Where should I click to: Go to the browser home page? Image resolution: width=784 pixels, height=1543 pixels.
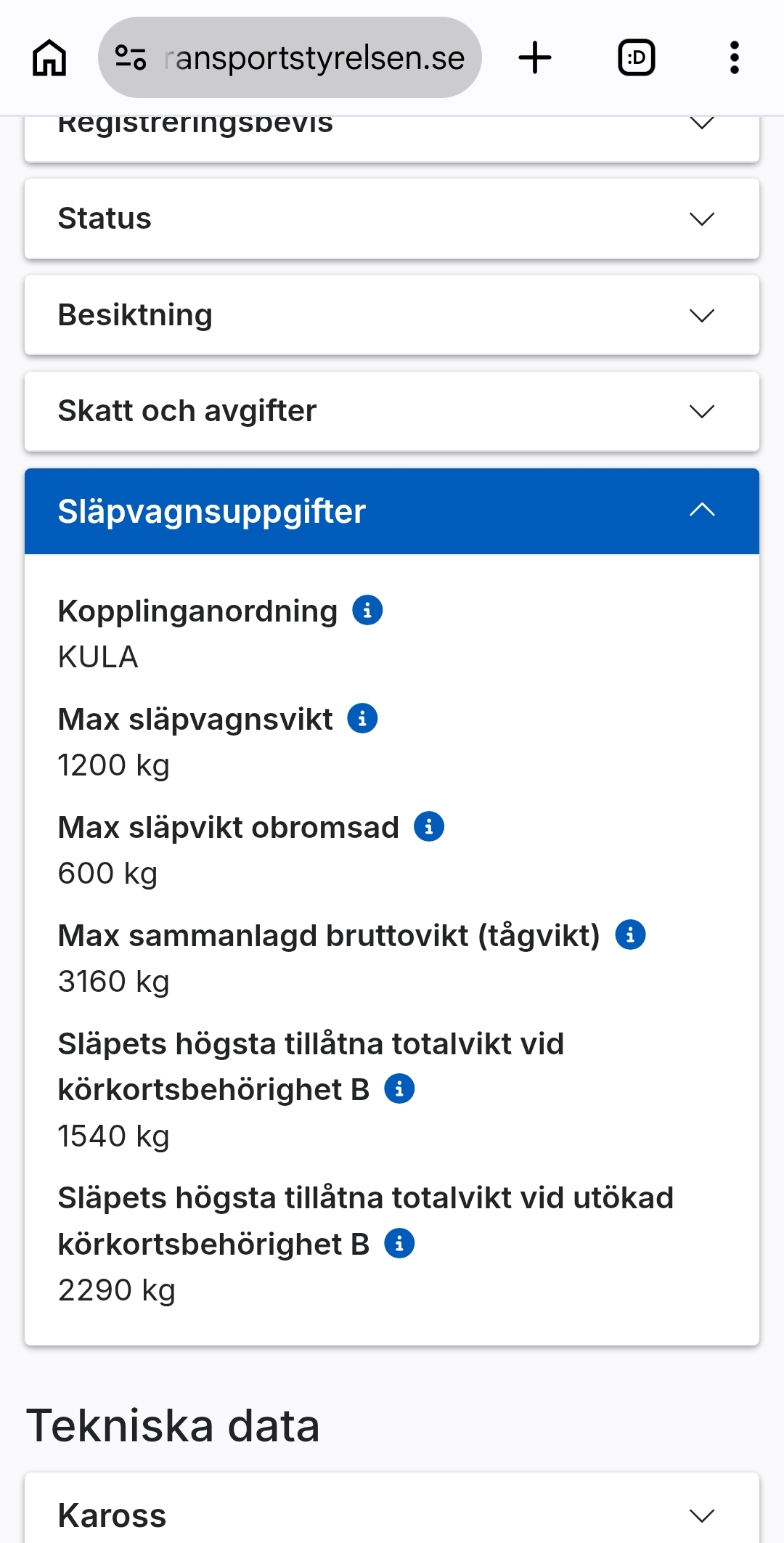click(x=49, y=57)
